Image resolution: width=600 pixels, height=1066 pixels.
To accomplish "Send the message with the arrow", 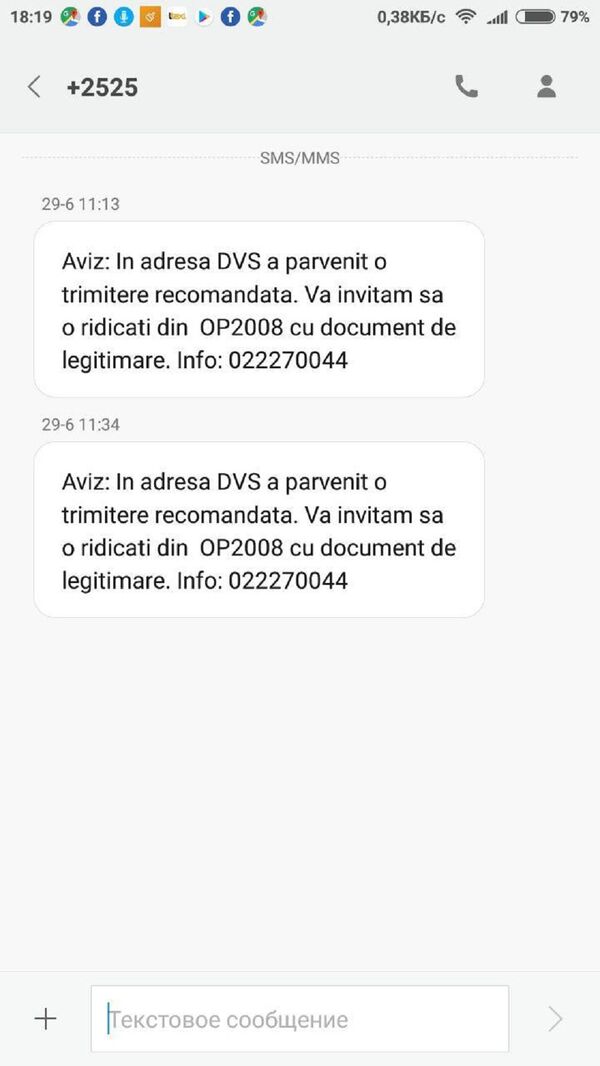I will tap(555, 1019).
